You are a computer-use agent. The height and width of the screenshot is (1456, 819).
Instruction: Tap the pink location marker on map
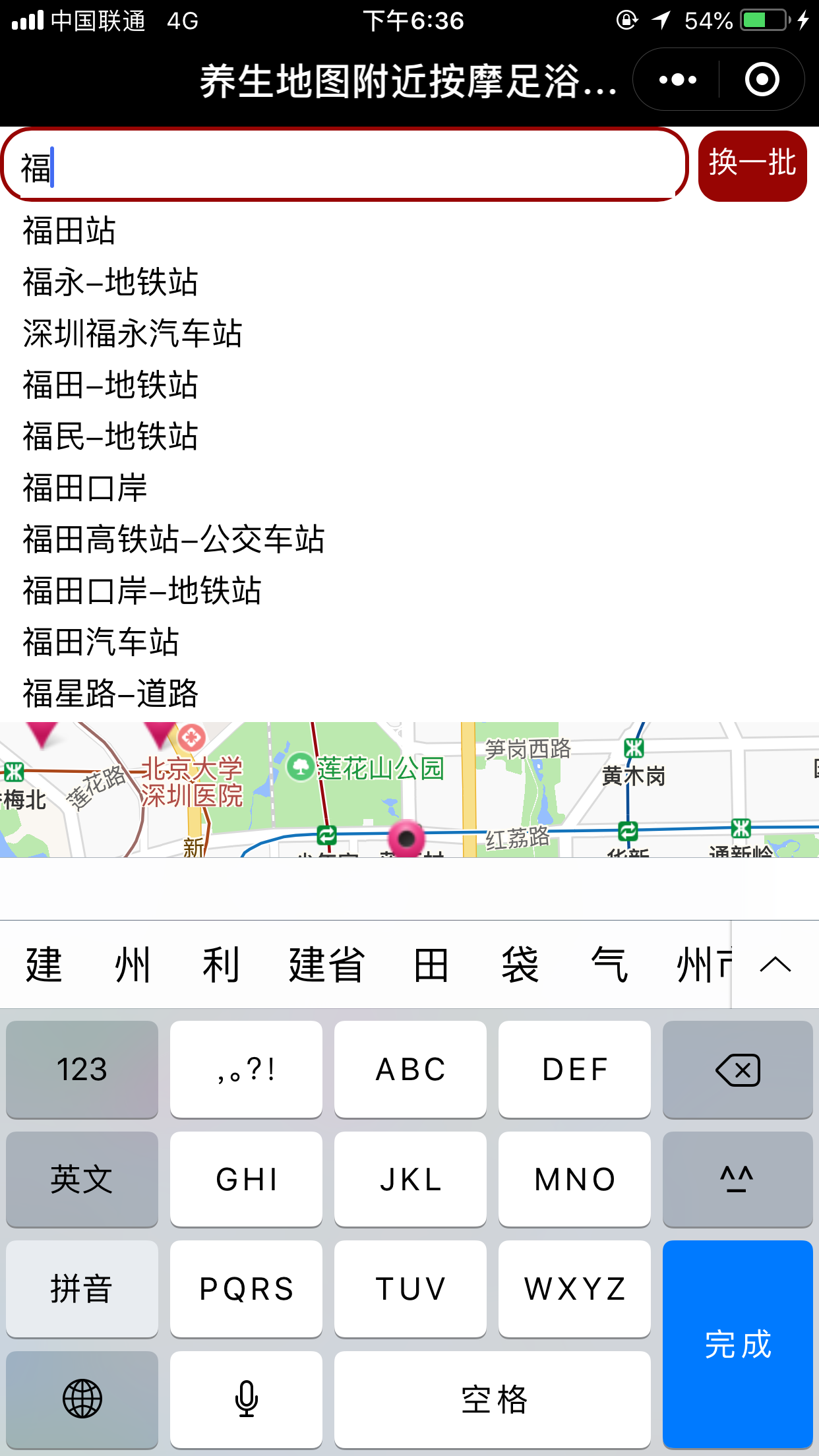(x=406, y=838)
